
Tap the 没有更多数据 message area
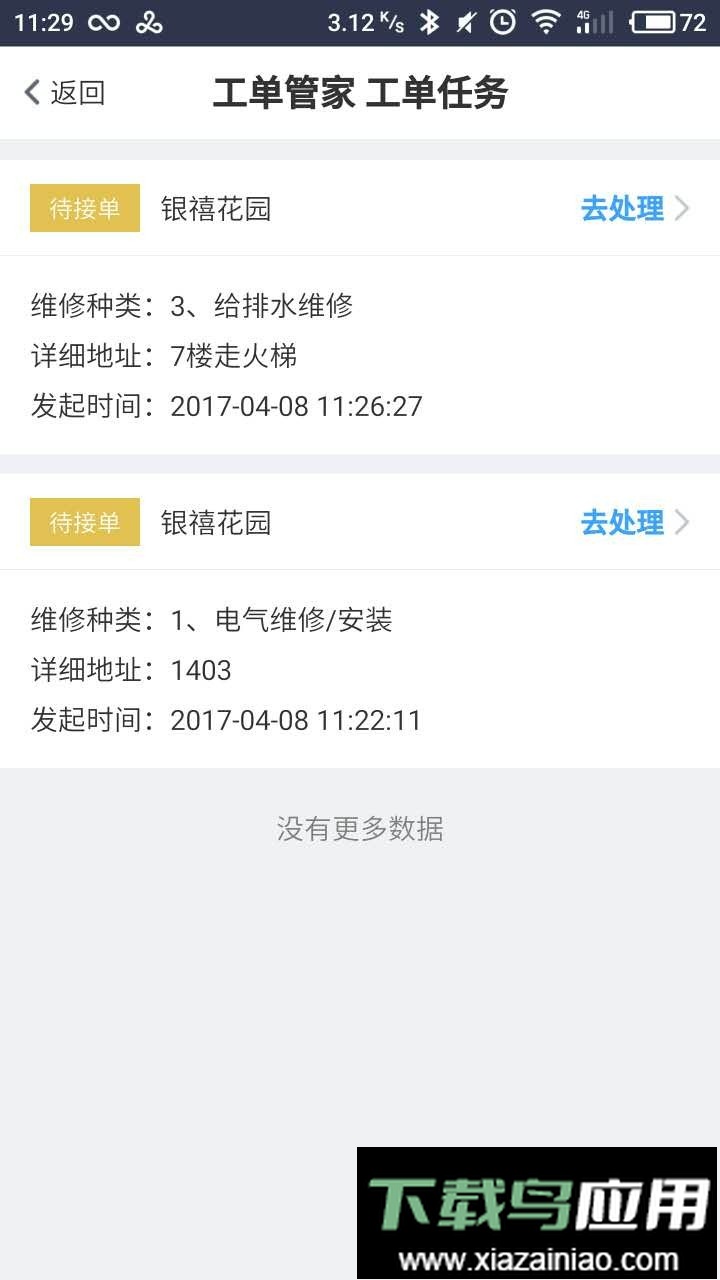(360, 828)
